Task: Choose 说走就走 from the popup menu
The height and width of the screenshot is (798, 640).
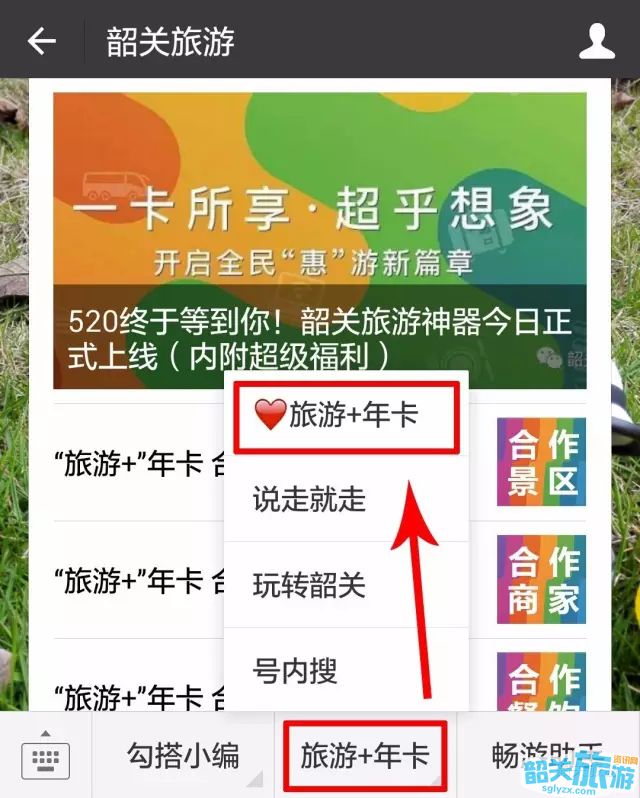Action: (309, 499)
